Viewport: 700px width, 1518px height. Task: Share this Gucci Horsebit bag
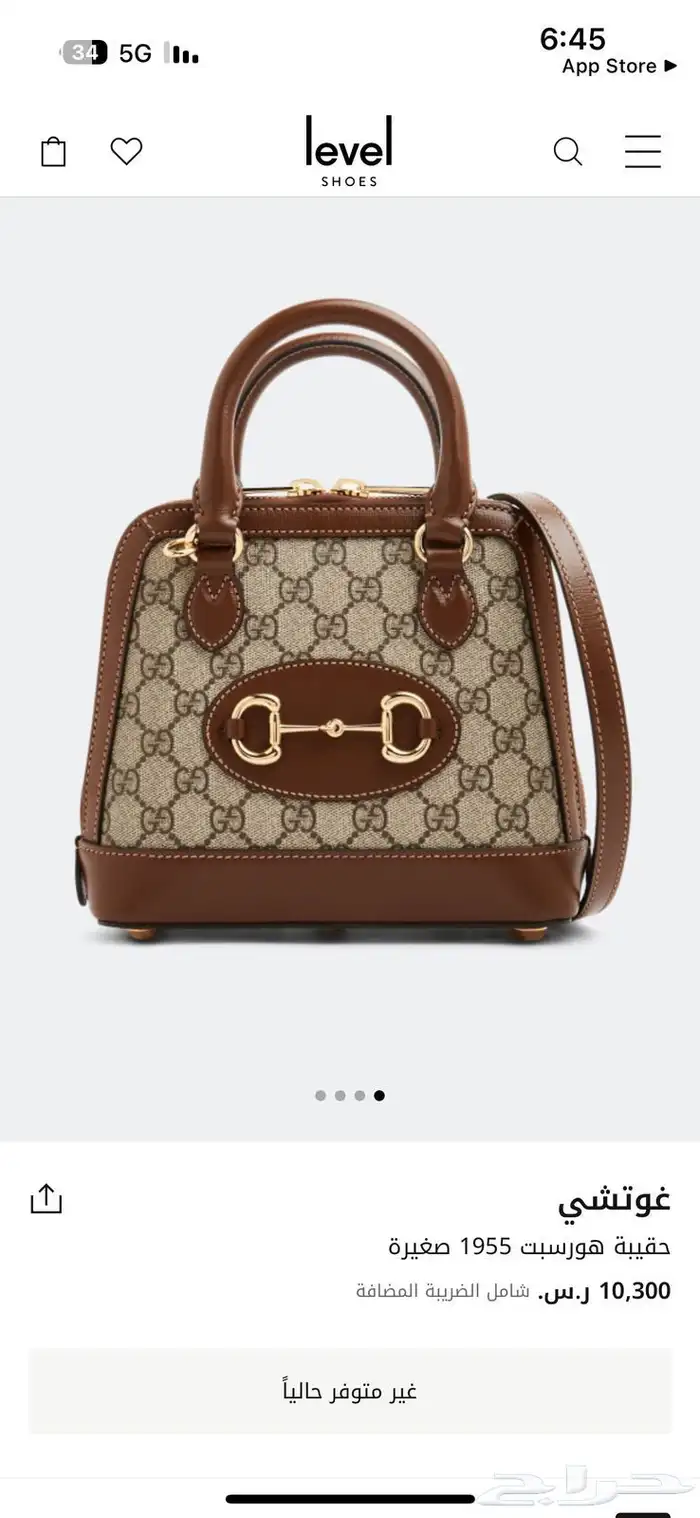(46, 1198)
